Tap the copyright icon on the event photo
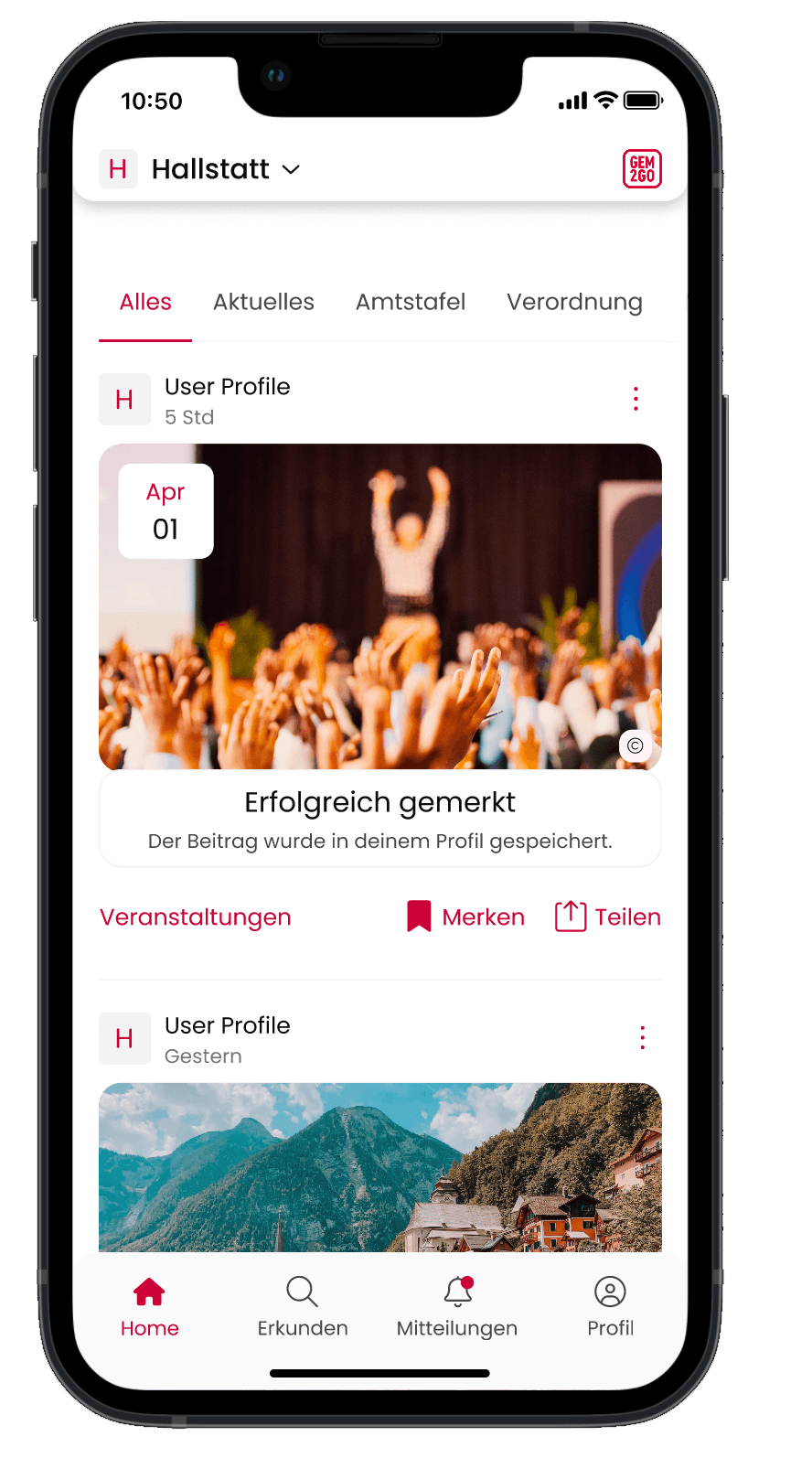Screen dimensions: 812x1458 [635, 745]
